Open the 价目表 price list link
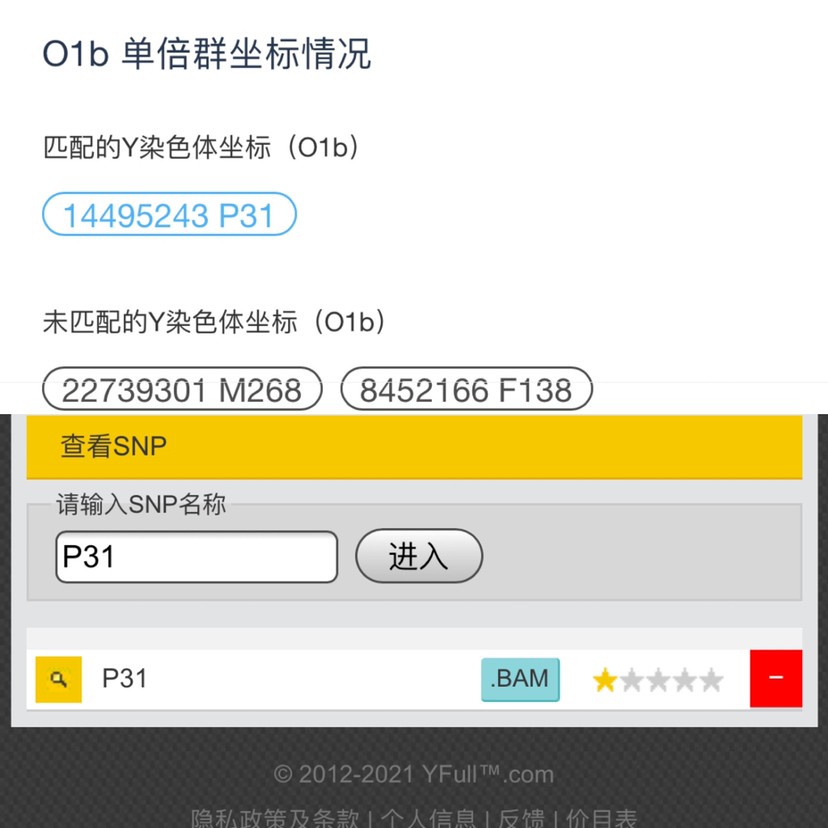828x828 pixels. 601,818
